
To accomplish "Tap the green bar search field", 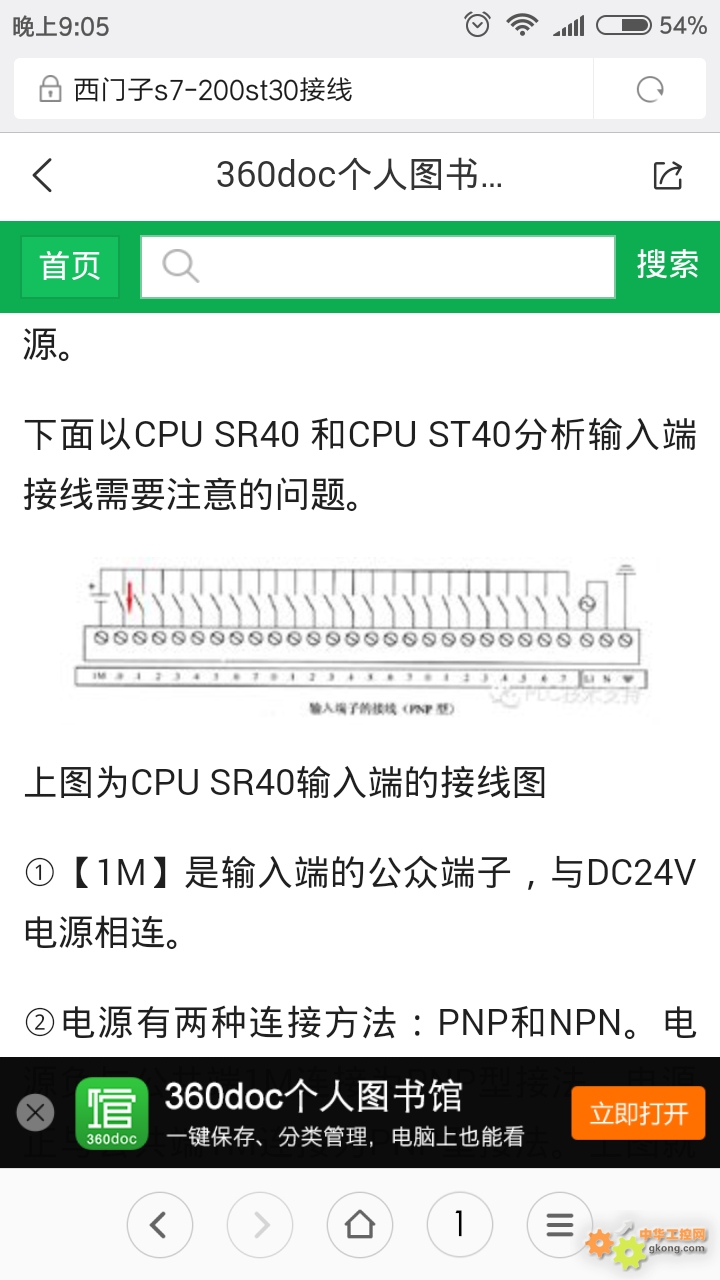I will 377,267.
